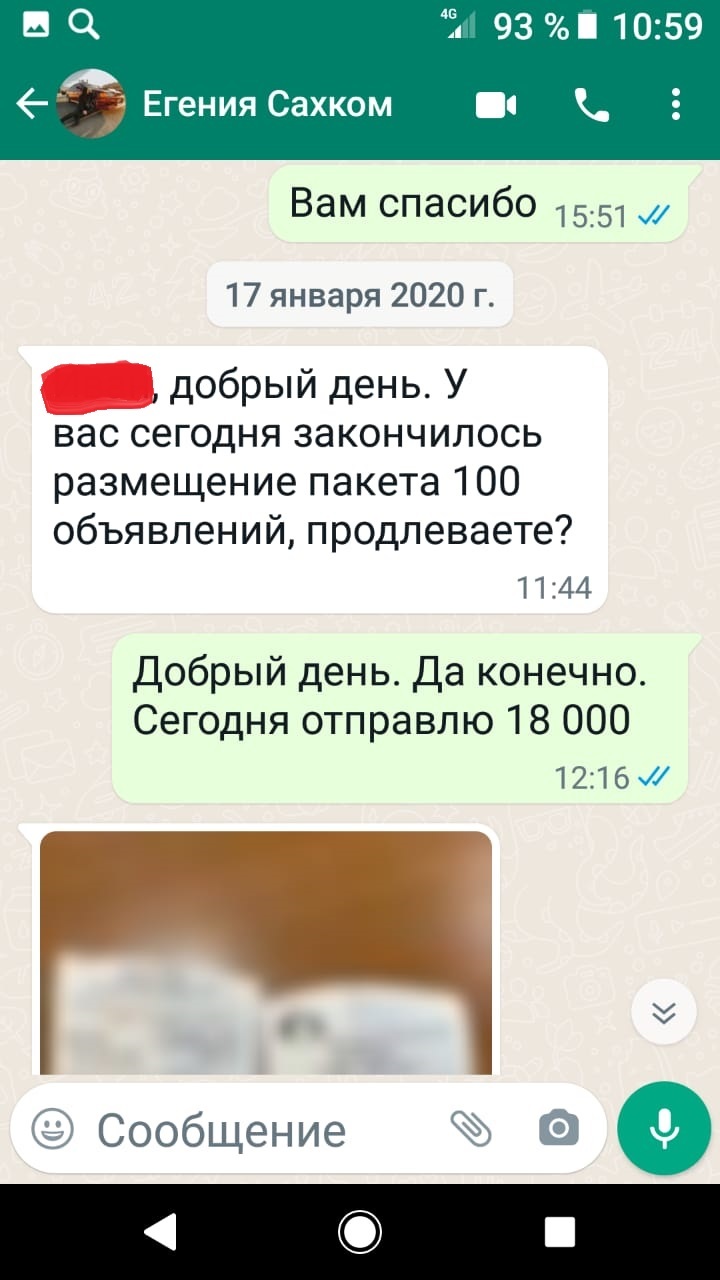Screen dimensions: 720x1280
Task: Tap the system home button
Action: (360, 1231)
